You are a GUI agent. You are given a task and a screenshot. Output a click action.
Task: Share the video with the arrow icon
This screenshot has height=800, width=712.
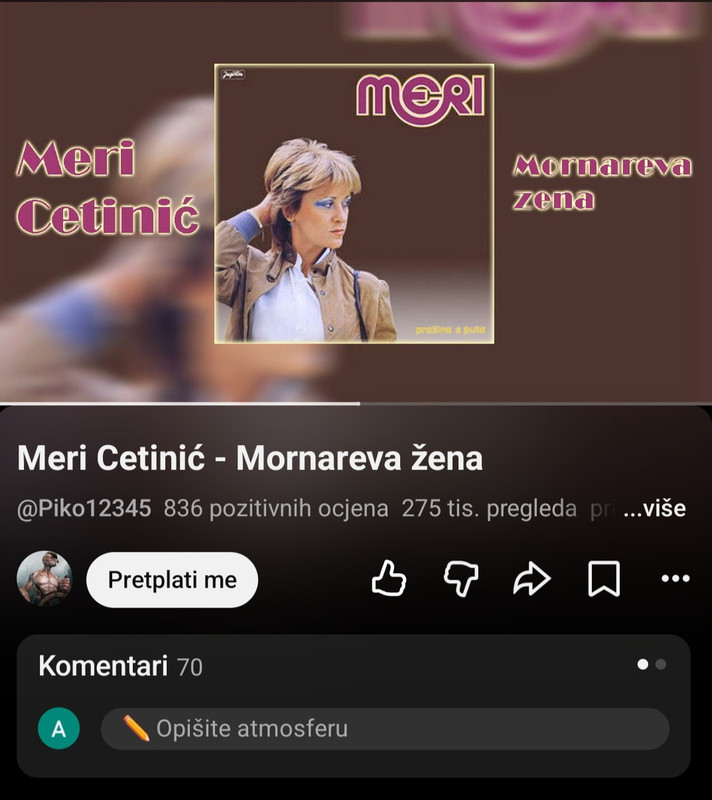point(532,579)
